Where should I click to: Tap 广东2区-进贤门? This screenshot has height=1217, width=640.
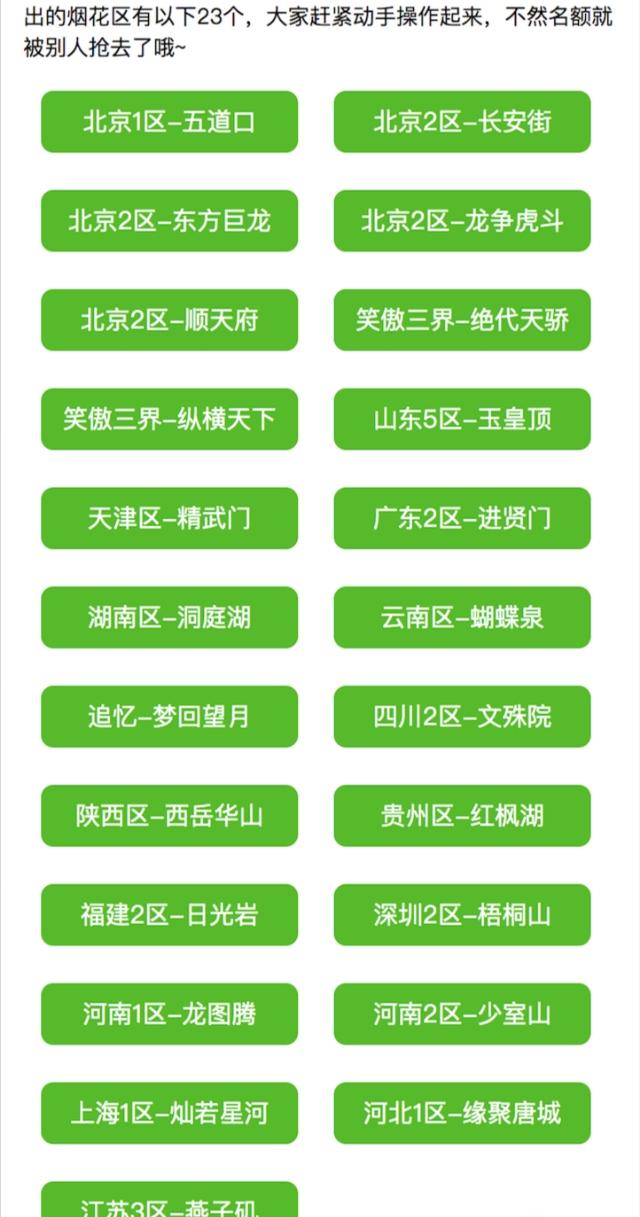coord(462,518)
